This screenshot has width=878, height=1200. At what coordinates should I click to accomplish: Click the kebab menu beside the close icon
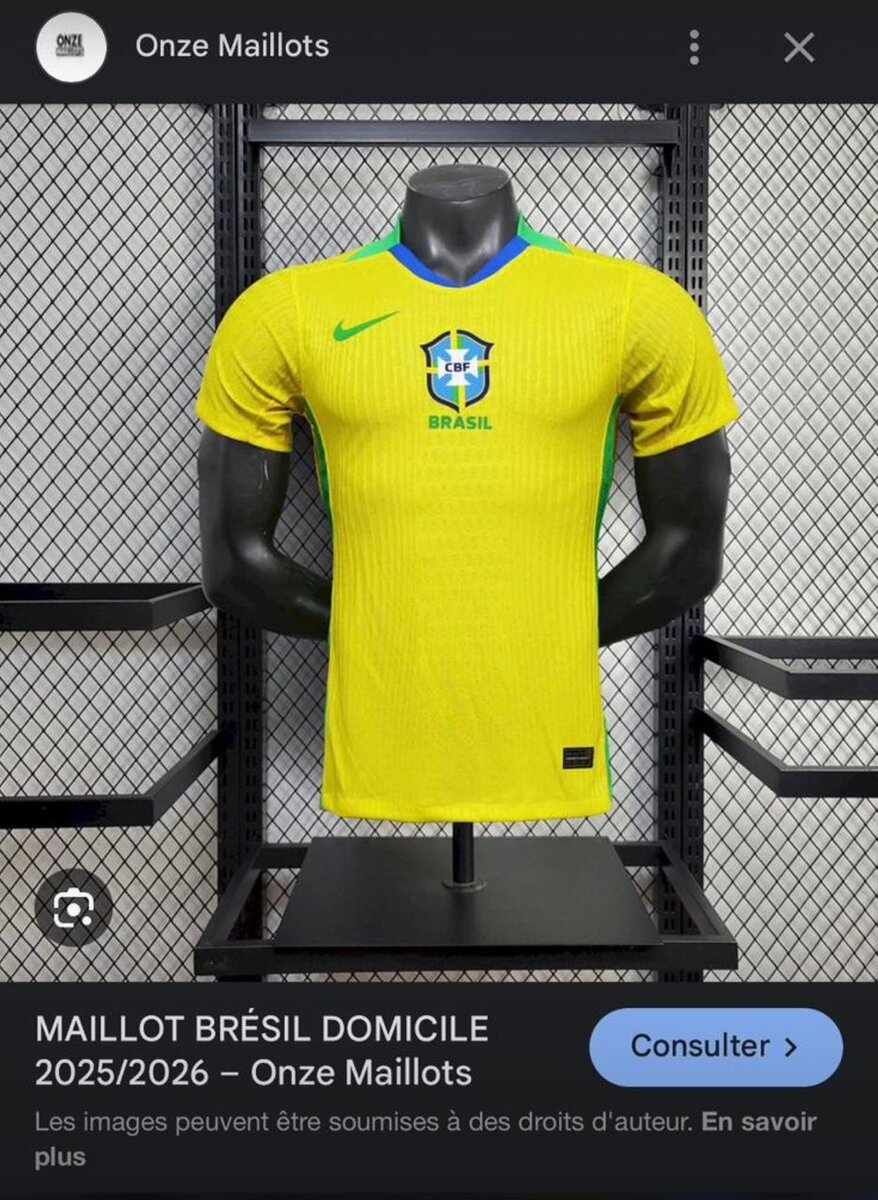click(x=694, y=45)
